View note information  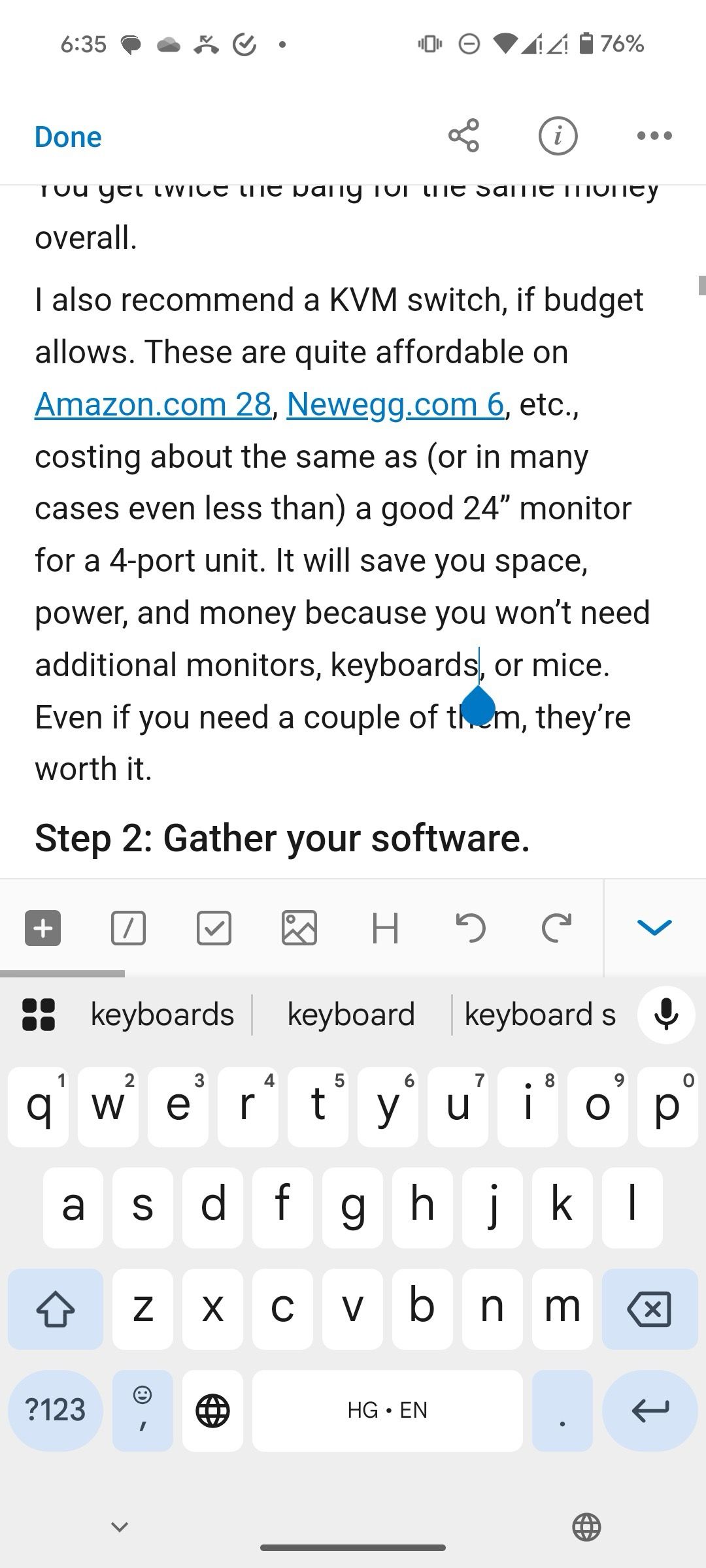pyautogui.click(x=559, y=137)
